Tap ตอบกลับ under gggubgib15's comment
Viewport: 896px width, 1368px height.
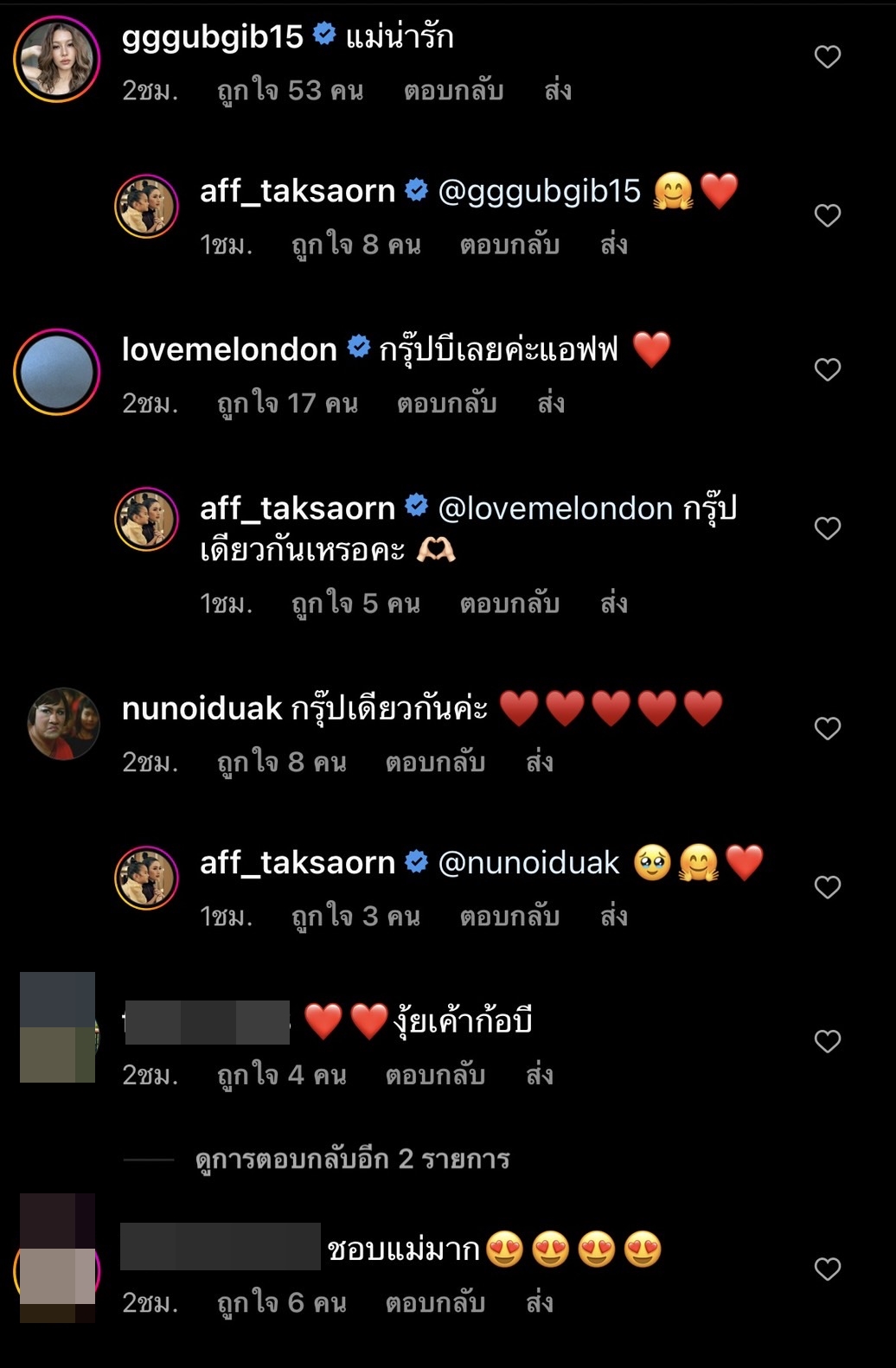pyautogui.click(x=451, y=89)
